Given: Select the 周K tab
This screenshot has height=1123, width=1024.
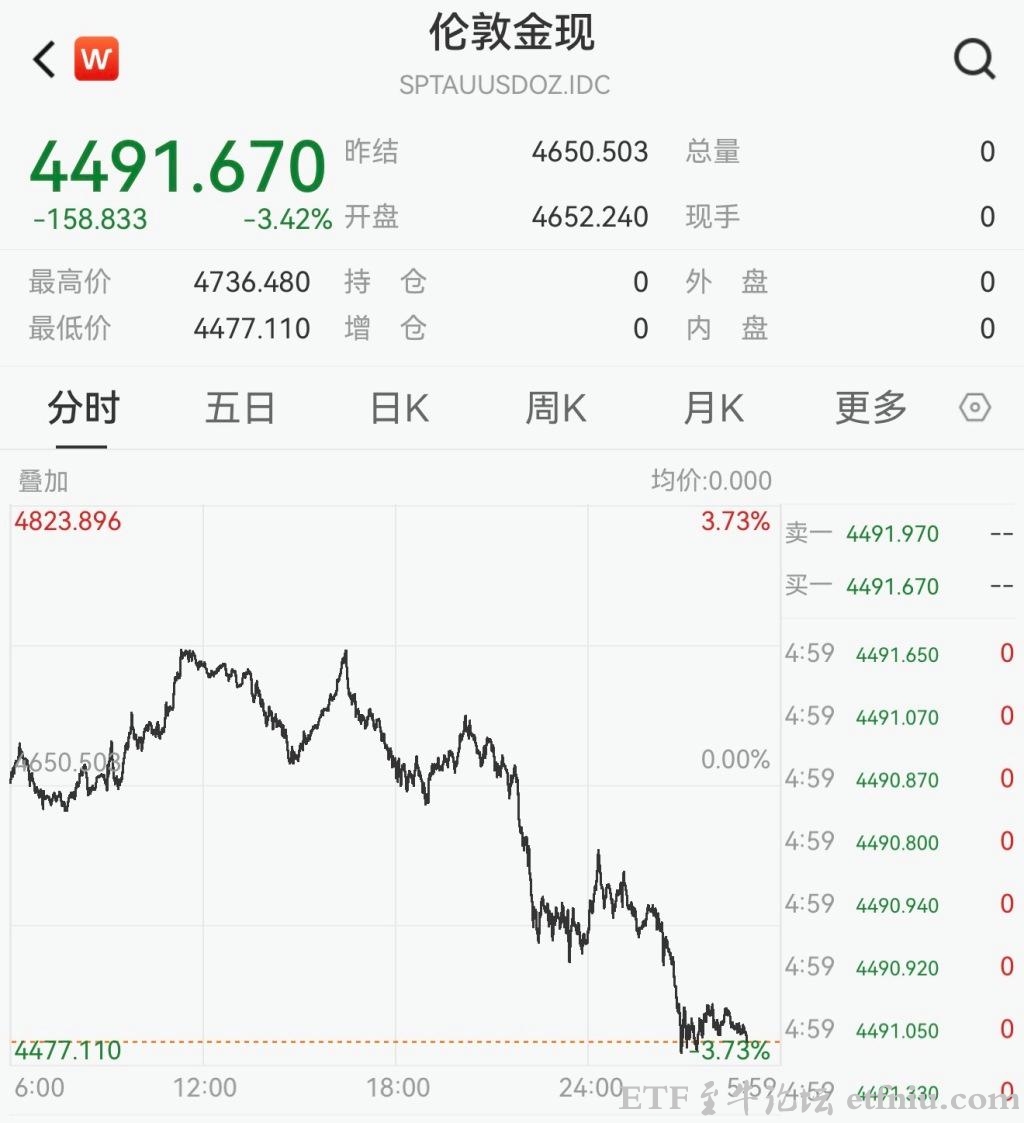Looking at the screenshot, I should point(555,407).
